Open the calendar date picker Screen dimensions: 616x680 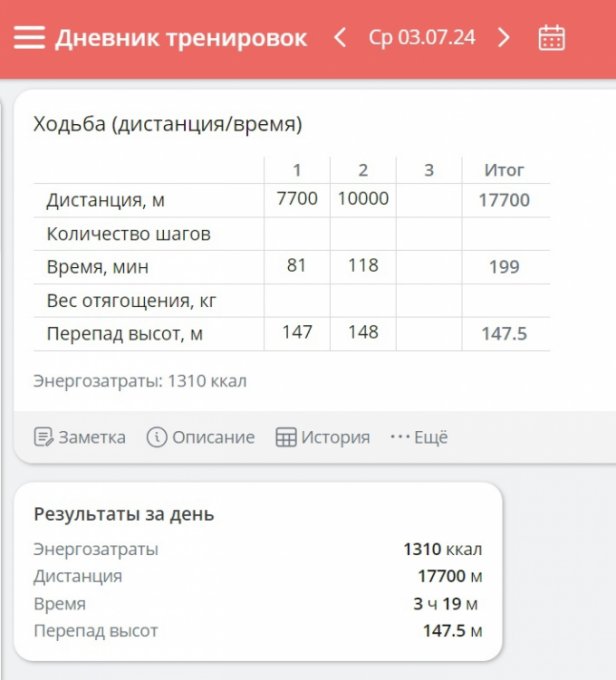pyautogui.click(x=552, y=38)
